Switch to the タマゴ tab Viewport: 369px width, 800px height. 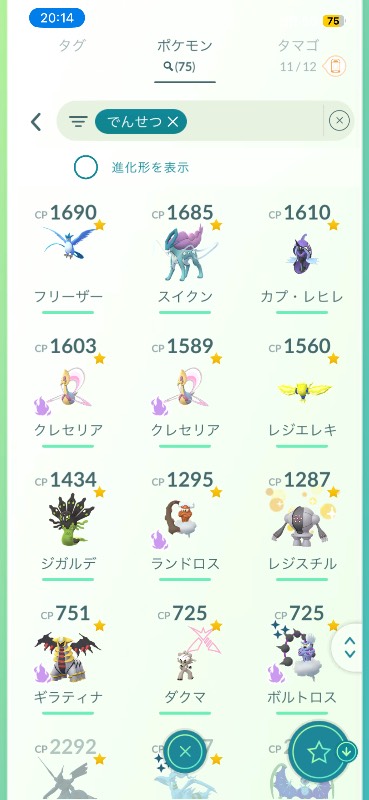tap(299, 45)
